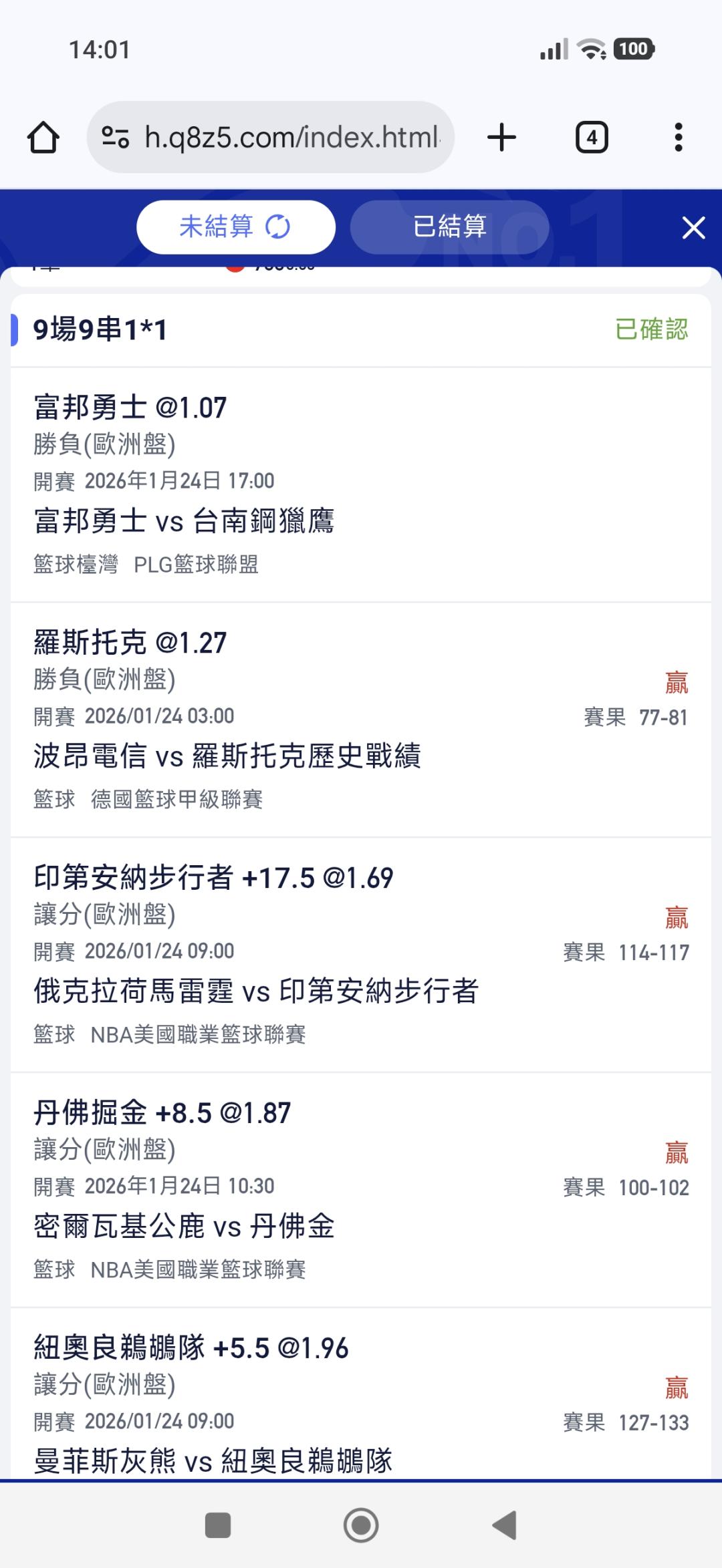This screenshot has width=722, height=1568.
Task: Open the tab switcher showing 4 tabs
Action: (x=592, y=138)
